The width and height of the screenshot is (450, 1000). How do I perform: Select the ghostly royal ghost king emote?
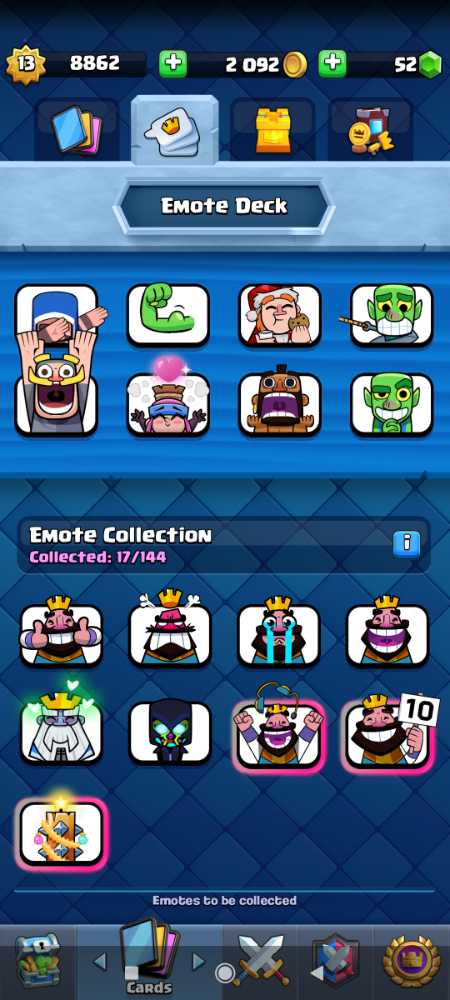[61, 730]
